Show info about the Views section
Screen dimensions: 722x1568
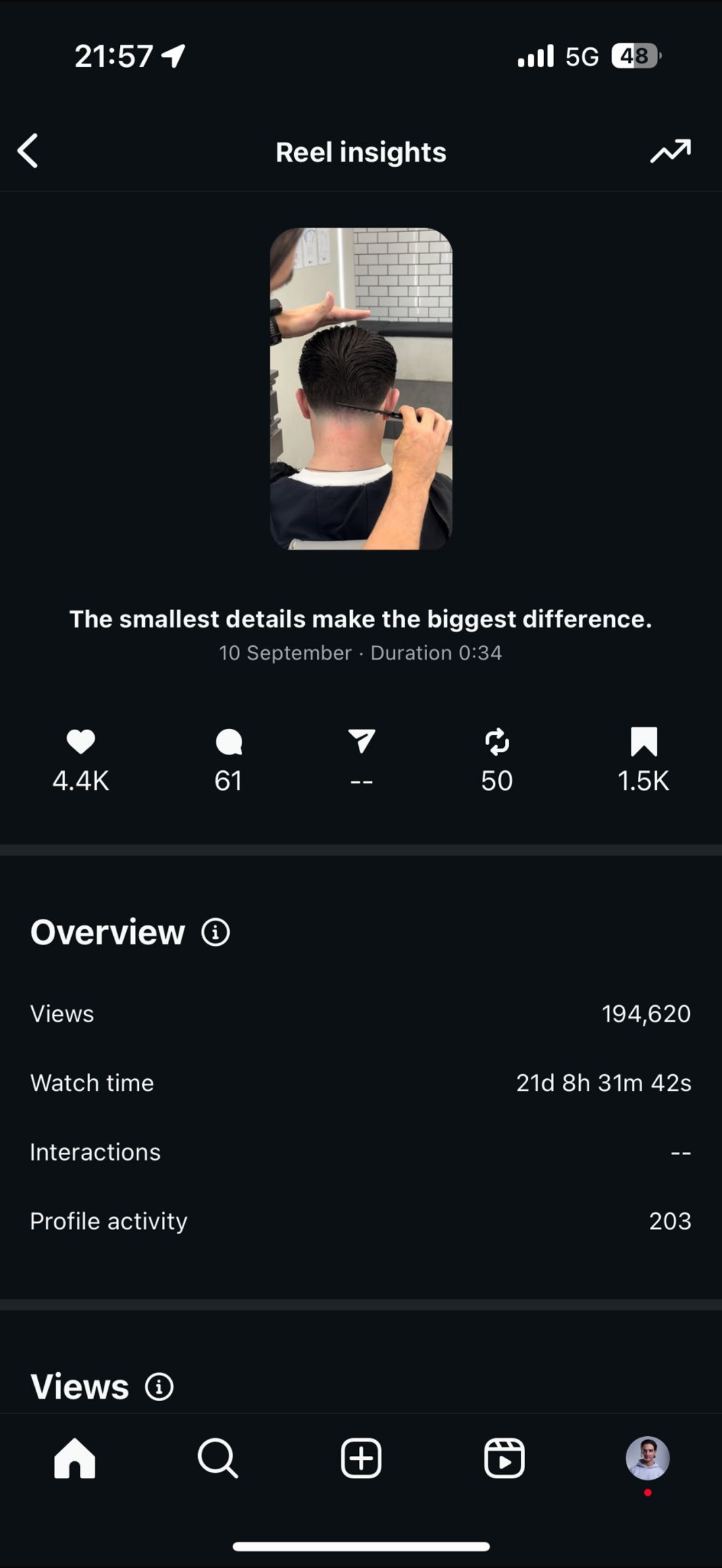pyautogui.click(x=160, y=1386)
